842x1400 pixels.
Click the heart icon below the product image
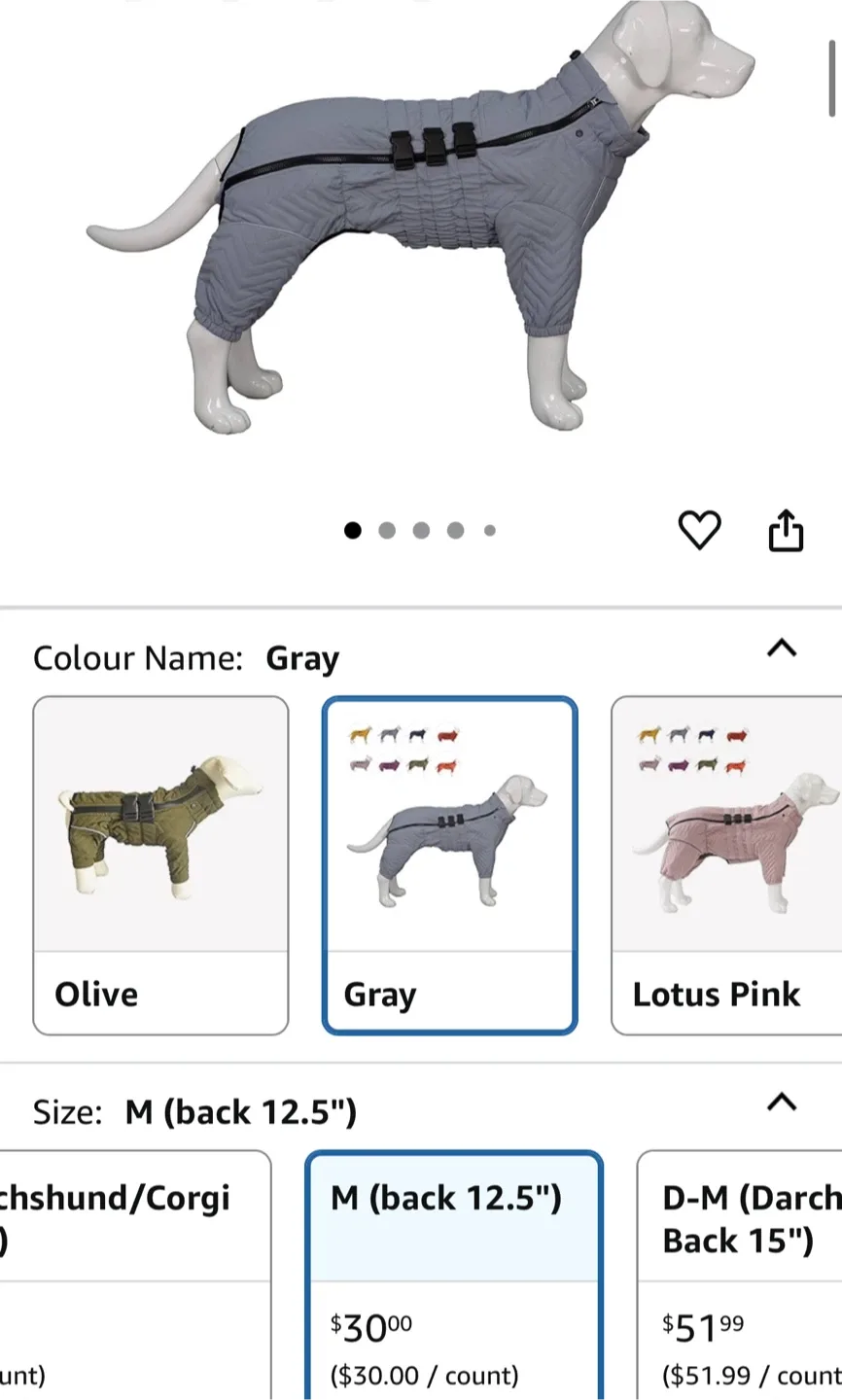699,530
